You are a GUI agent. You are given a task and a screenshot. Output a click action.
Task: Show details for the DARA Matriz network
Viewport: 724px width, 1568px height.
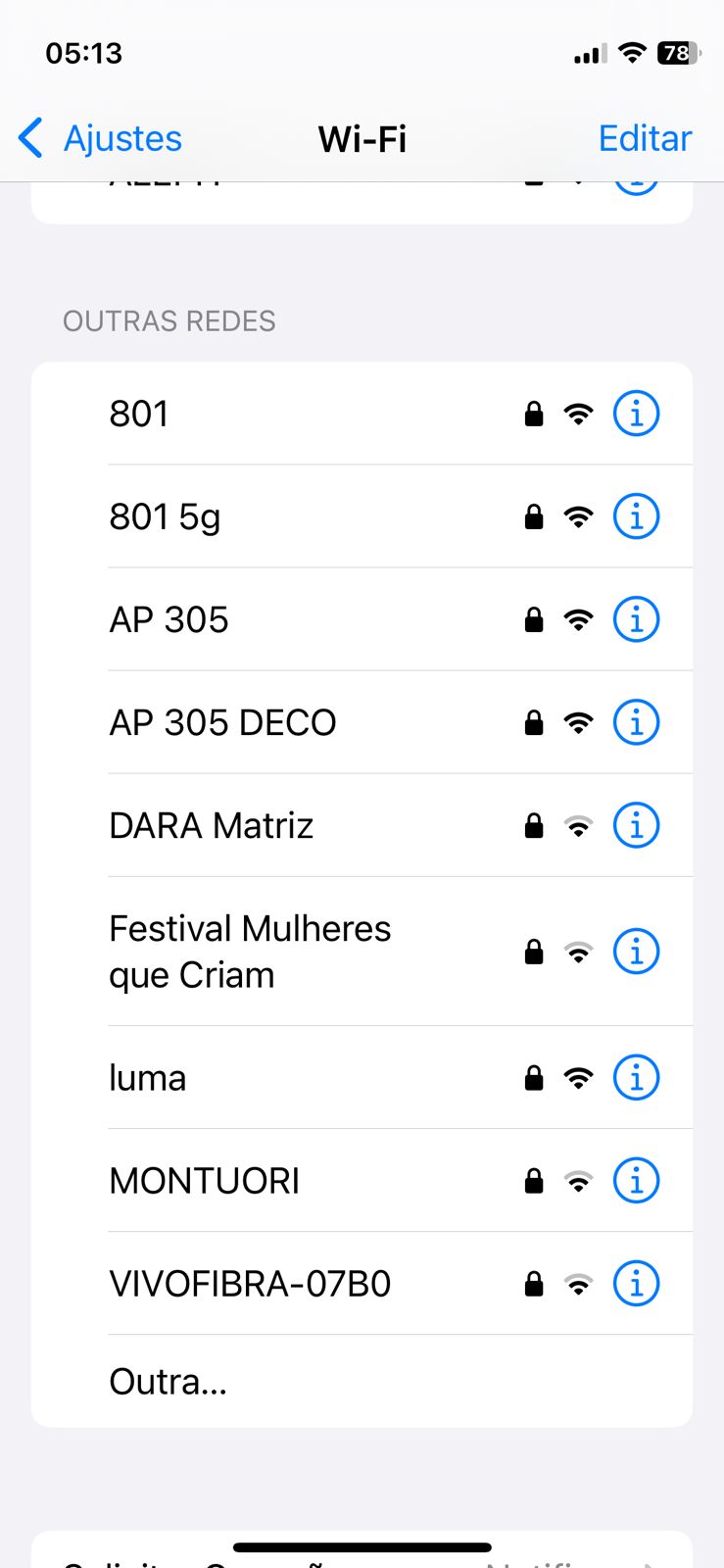tap(636, 826)
